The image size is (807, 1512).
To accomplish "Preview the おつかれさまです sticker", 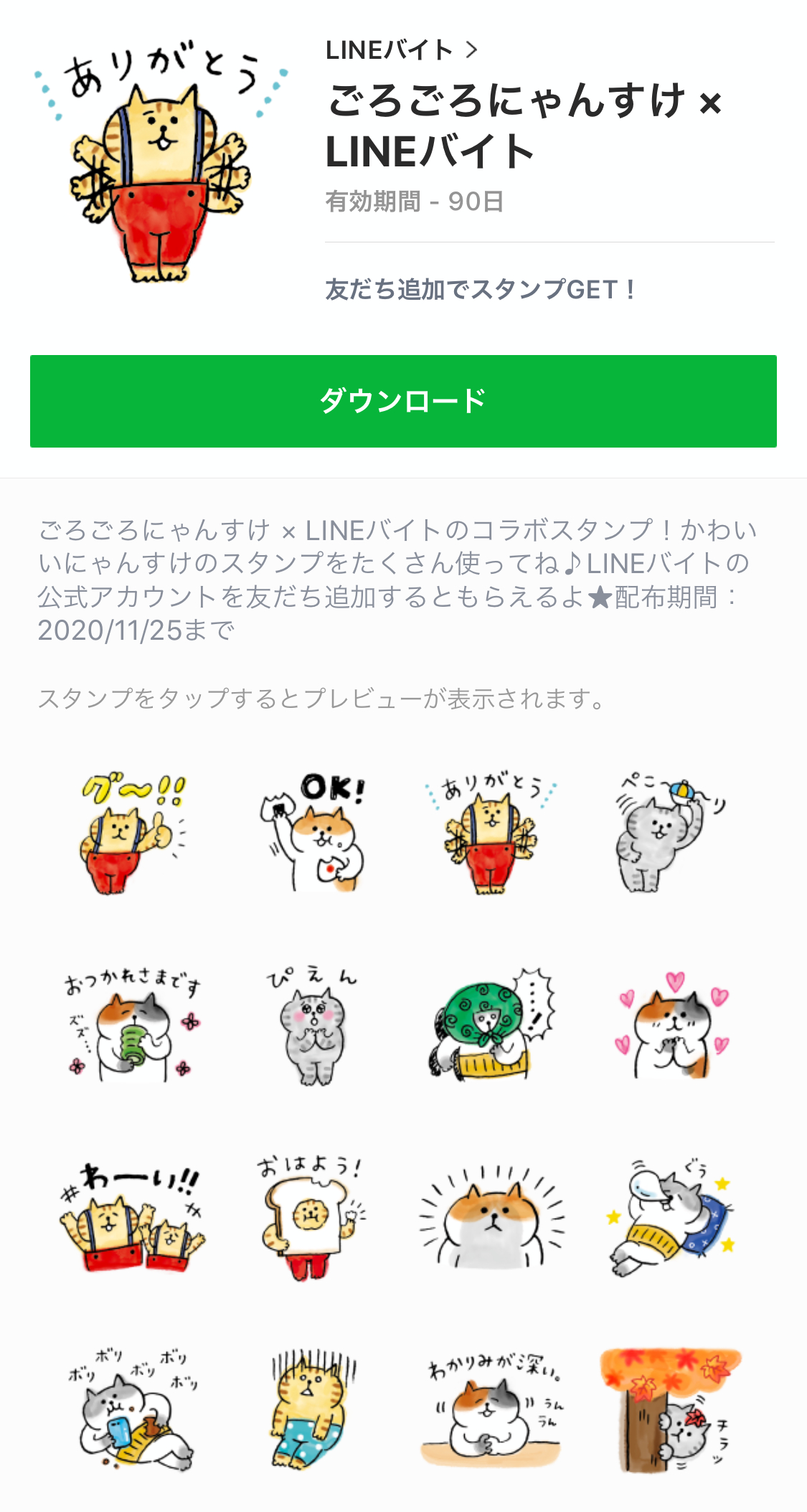I will (x=133, y=1026).
